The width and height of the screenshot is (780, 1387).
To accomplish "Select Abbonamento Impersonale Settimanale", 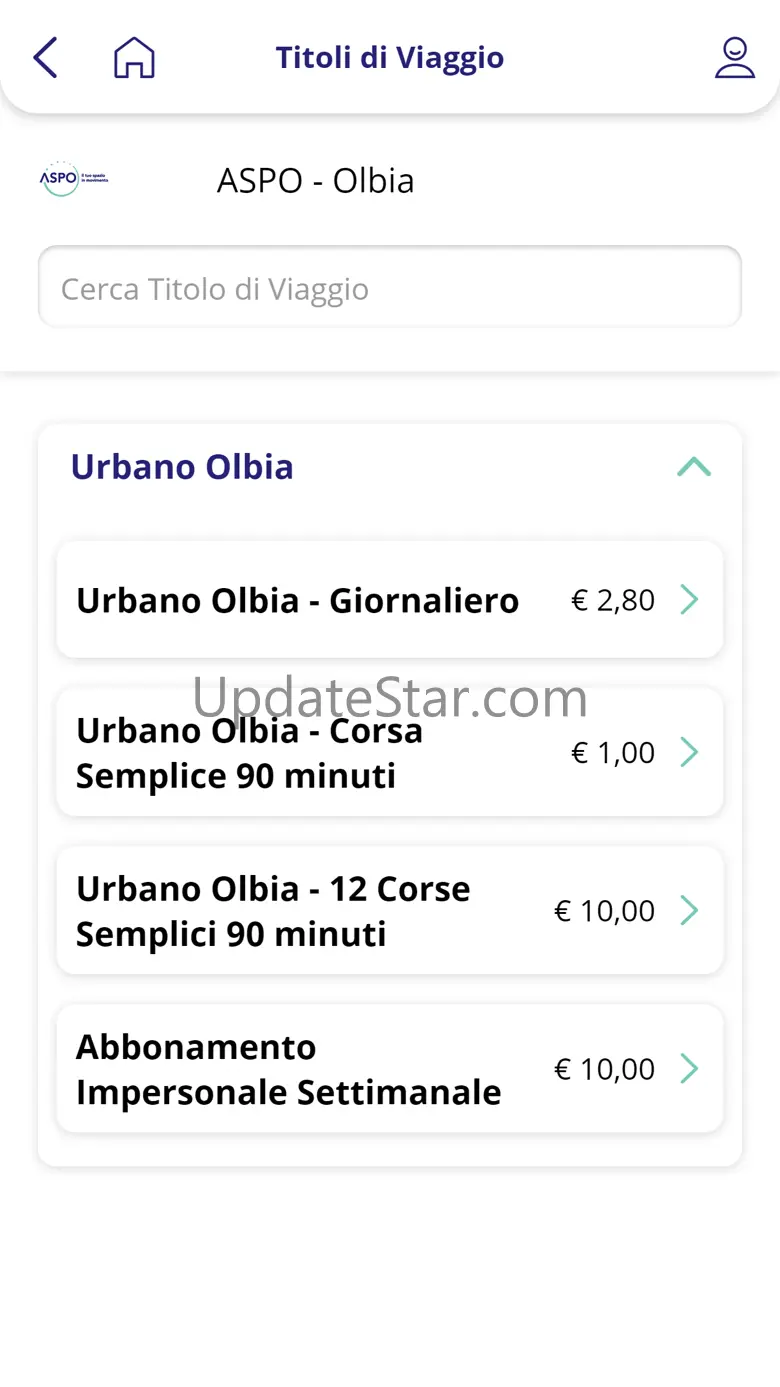I will click(x=390, y=1068).
